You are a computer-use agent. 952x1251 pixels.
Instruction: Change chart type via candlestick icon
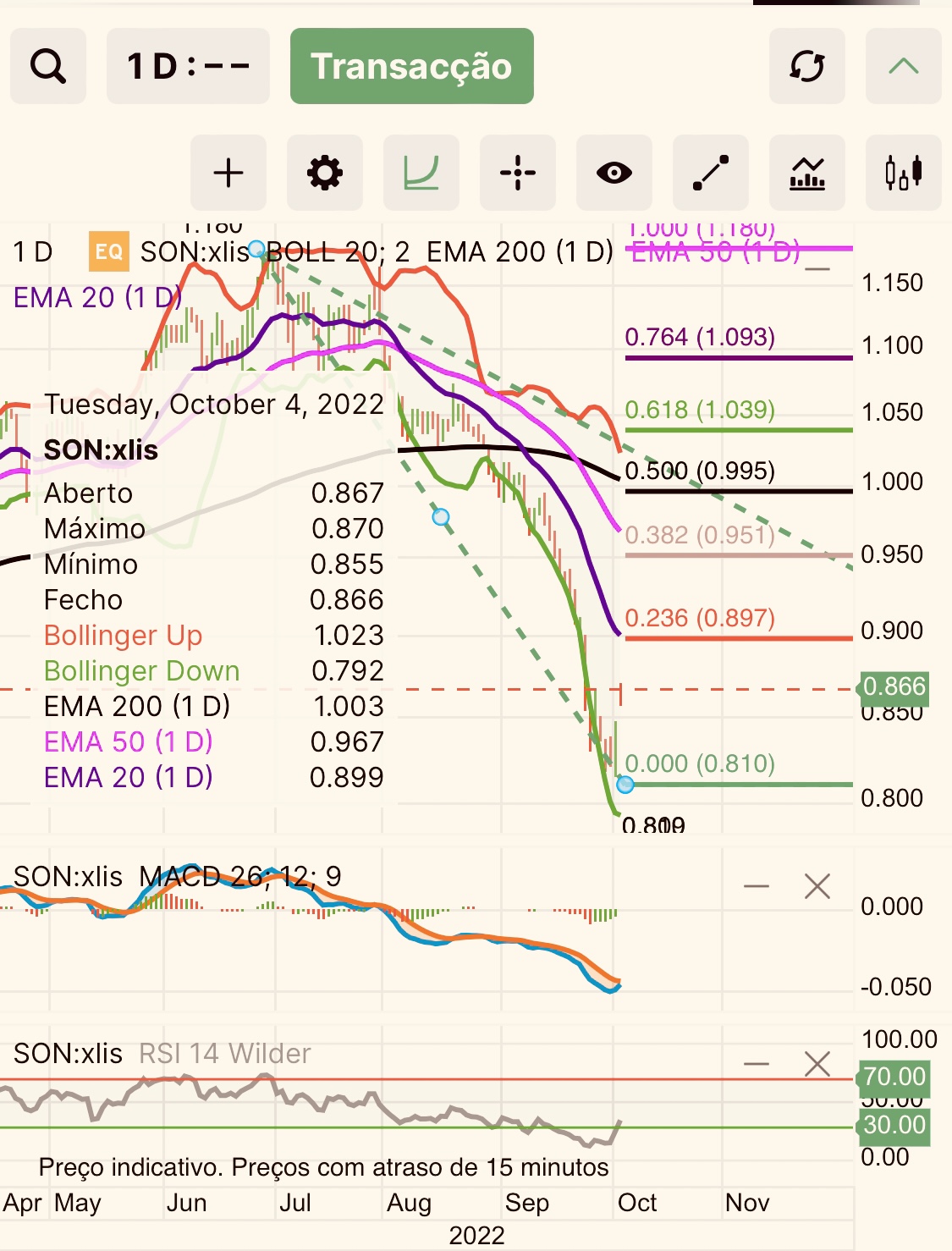click(903, 173)
